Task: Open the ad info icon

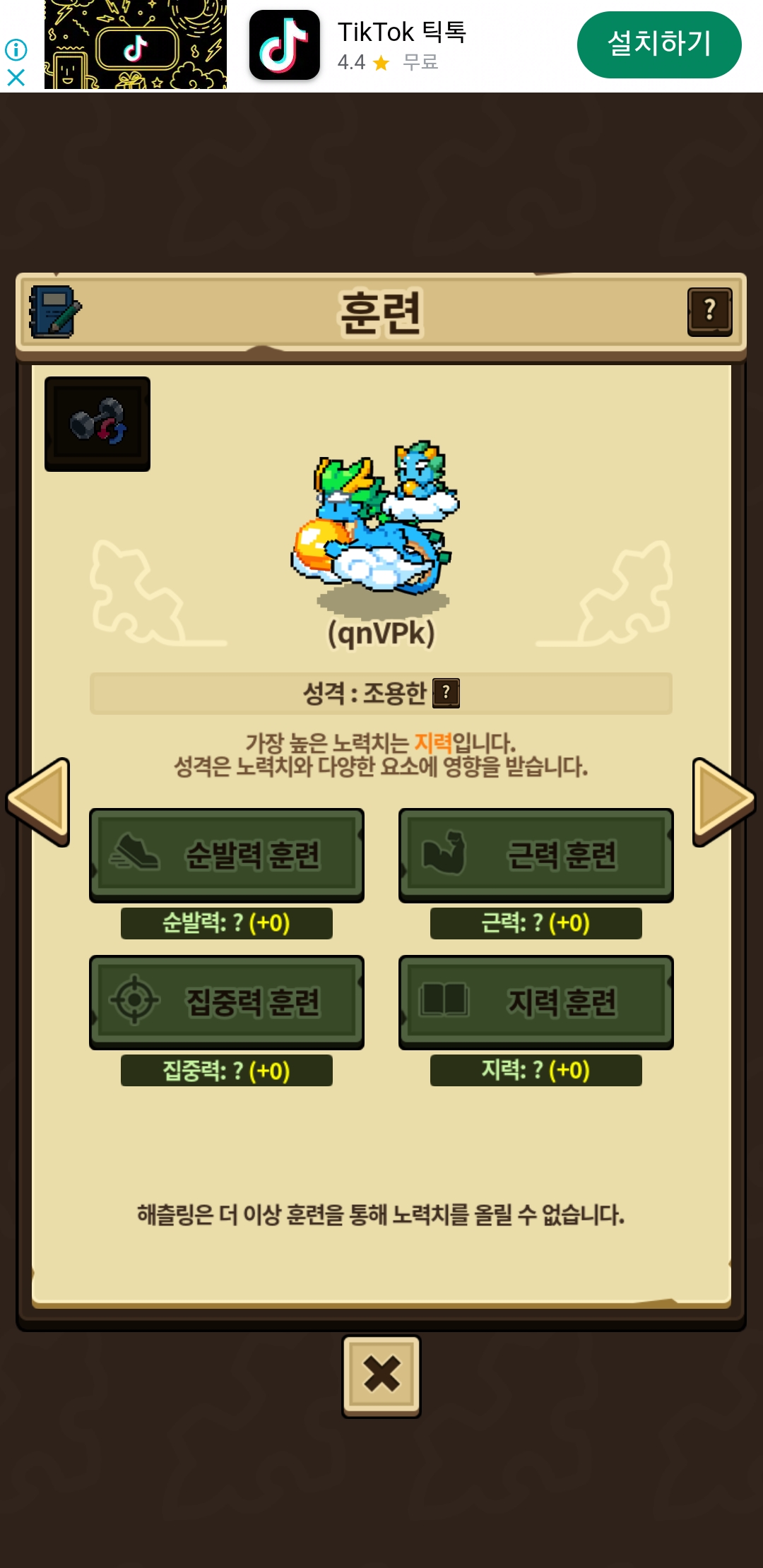Action: pos(16,49)
